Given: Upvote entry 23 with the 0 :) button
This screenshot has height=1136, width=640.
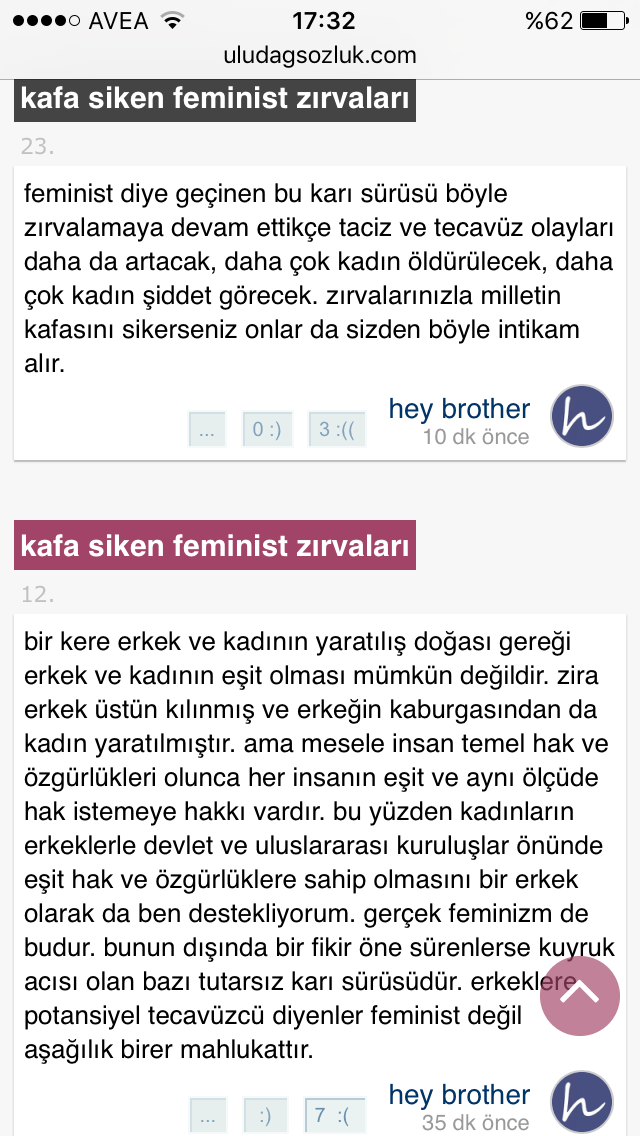Looking at the screenshot, I should 267,431.
